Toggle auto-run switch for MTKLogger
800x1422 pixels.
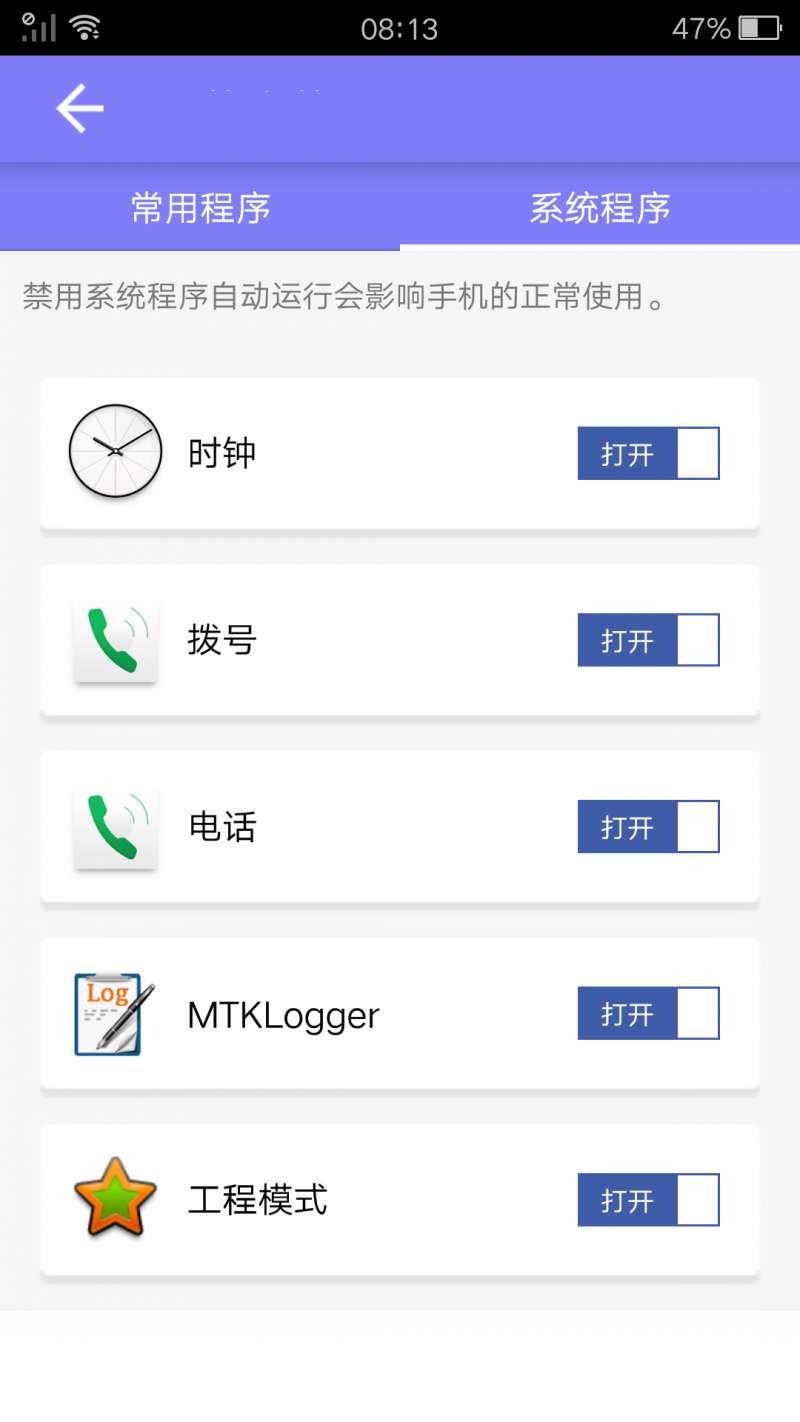tap(649, 1013)
